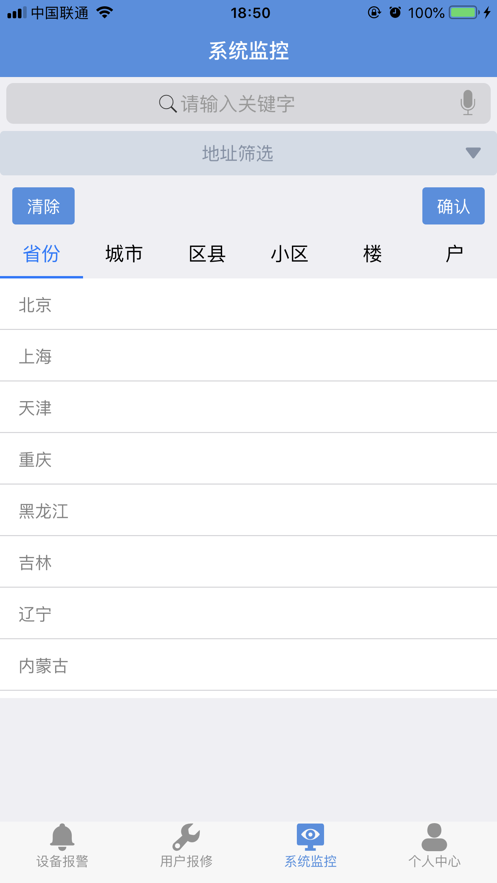Tap the microphone icon in search bar
This screenshot has height=883, width=497.
467,103
